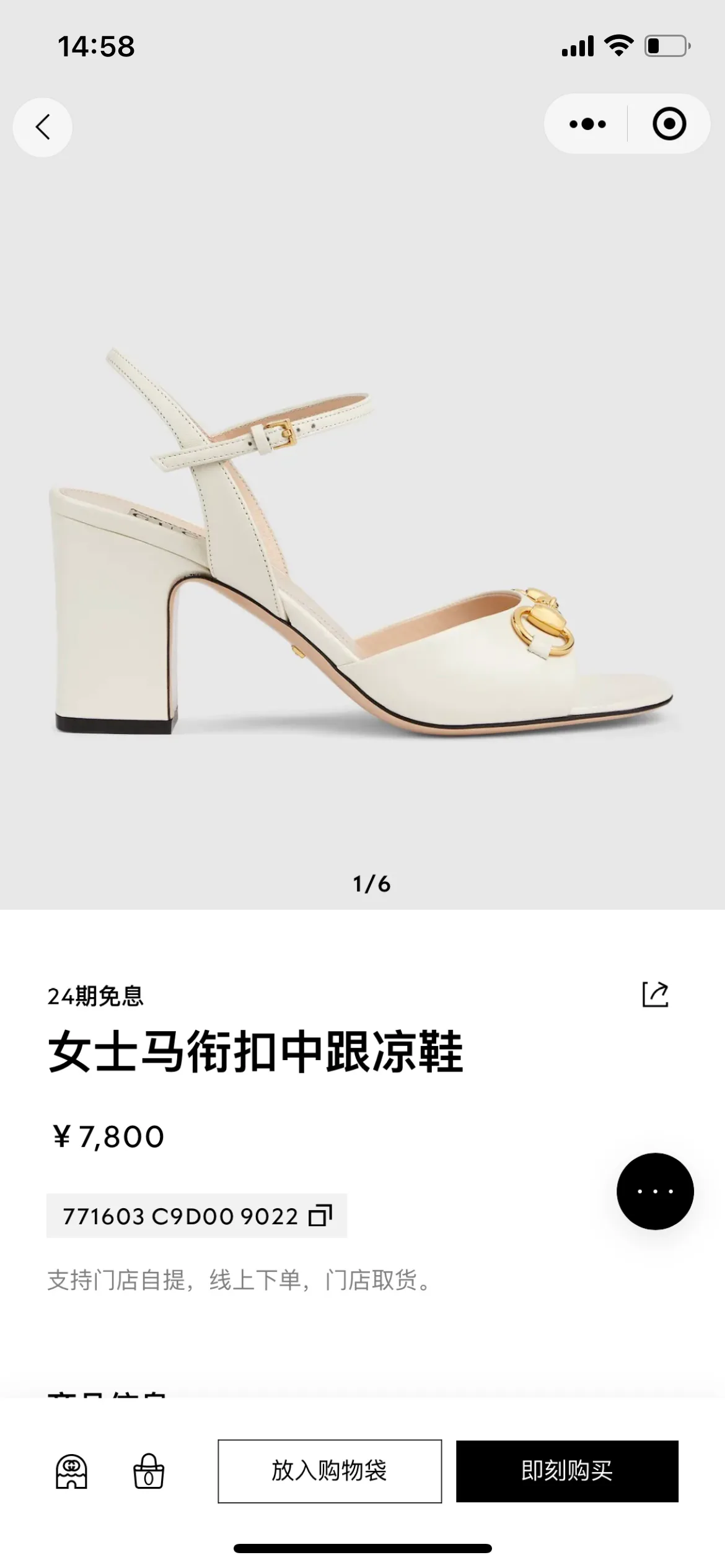Share this sandal product
The height and width of the screenshot is (1568, 725).
655,994
